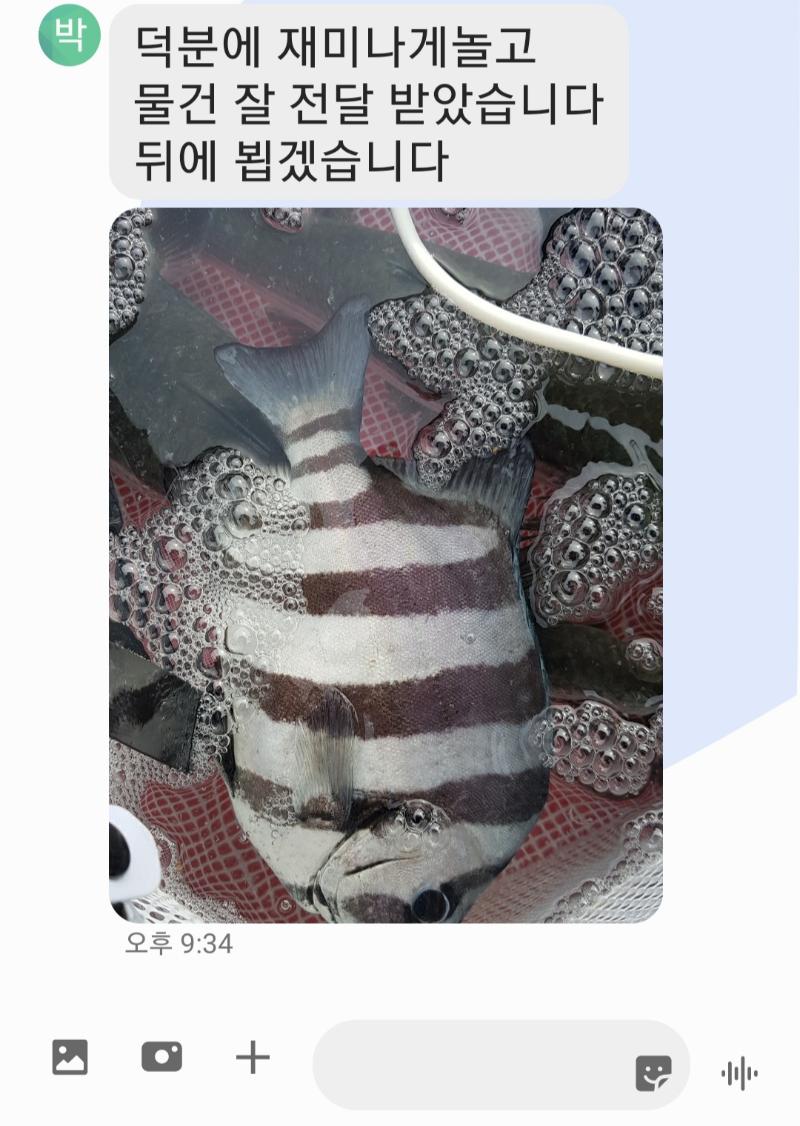
Task: Open the plus attachment menu
Action: coord(253,1057)
